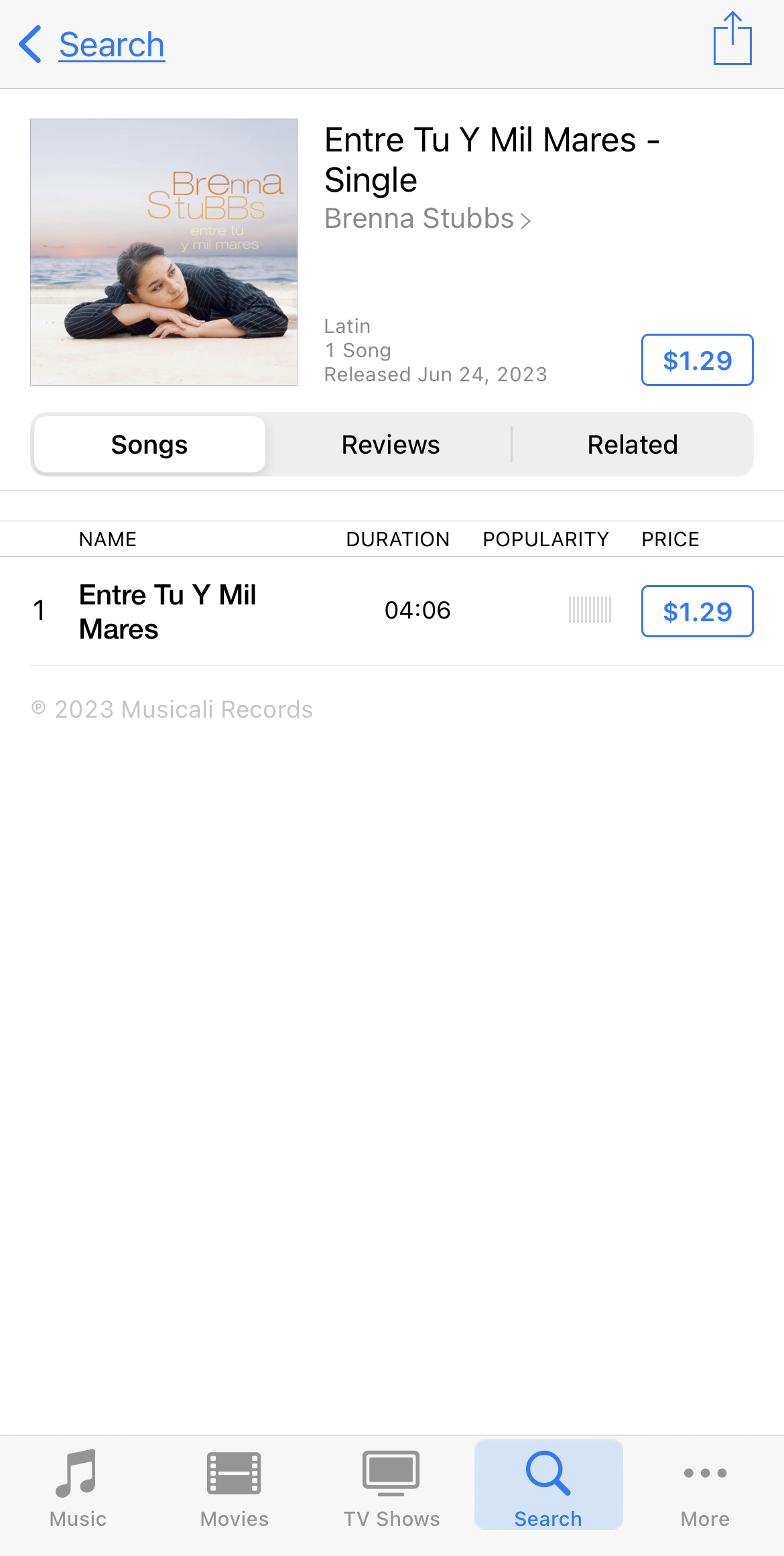
Task: View the album cover artwork
Action: click(x=164, y=253)
